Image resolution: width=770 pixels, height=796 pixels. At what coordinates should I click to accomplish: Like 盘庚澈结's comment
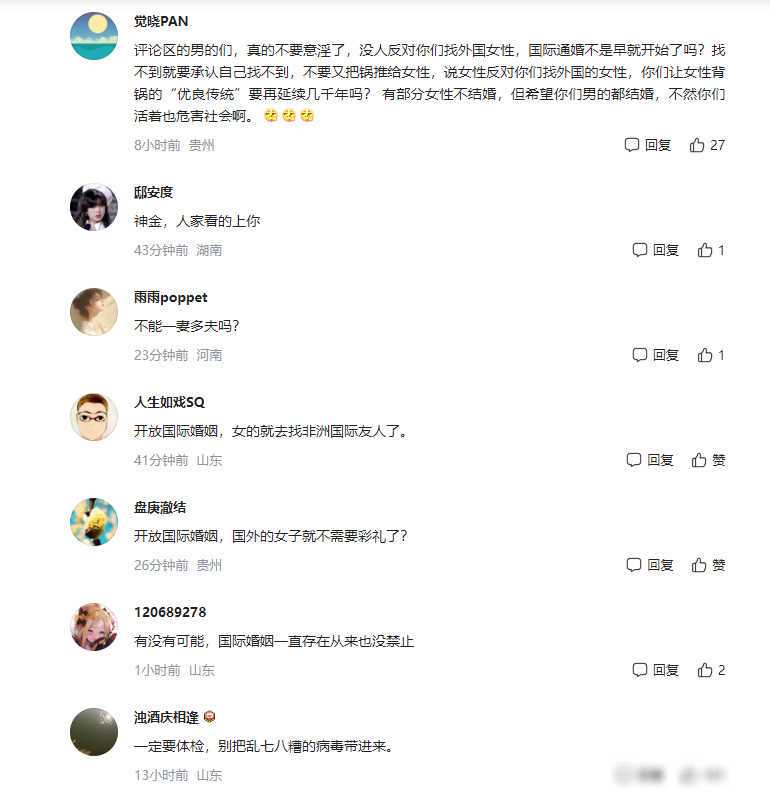[x=707, y=565]
